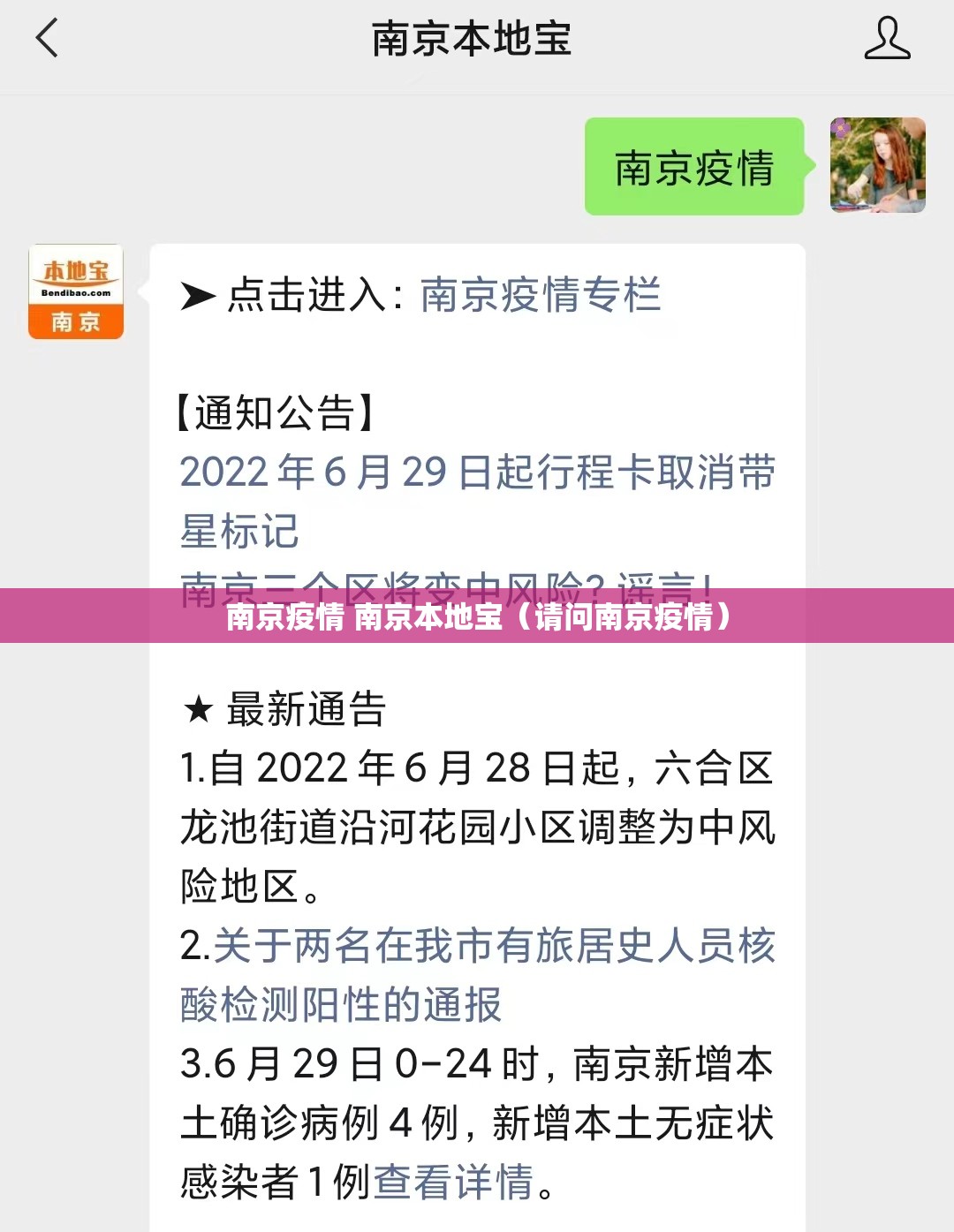Screen dimensions: 954x1232
Task: Read the 核酸检测阳性的通报 link
Action: (477, 975)
